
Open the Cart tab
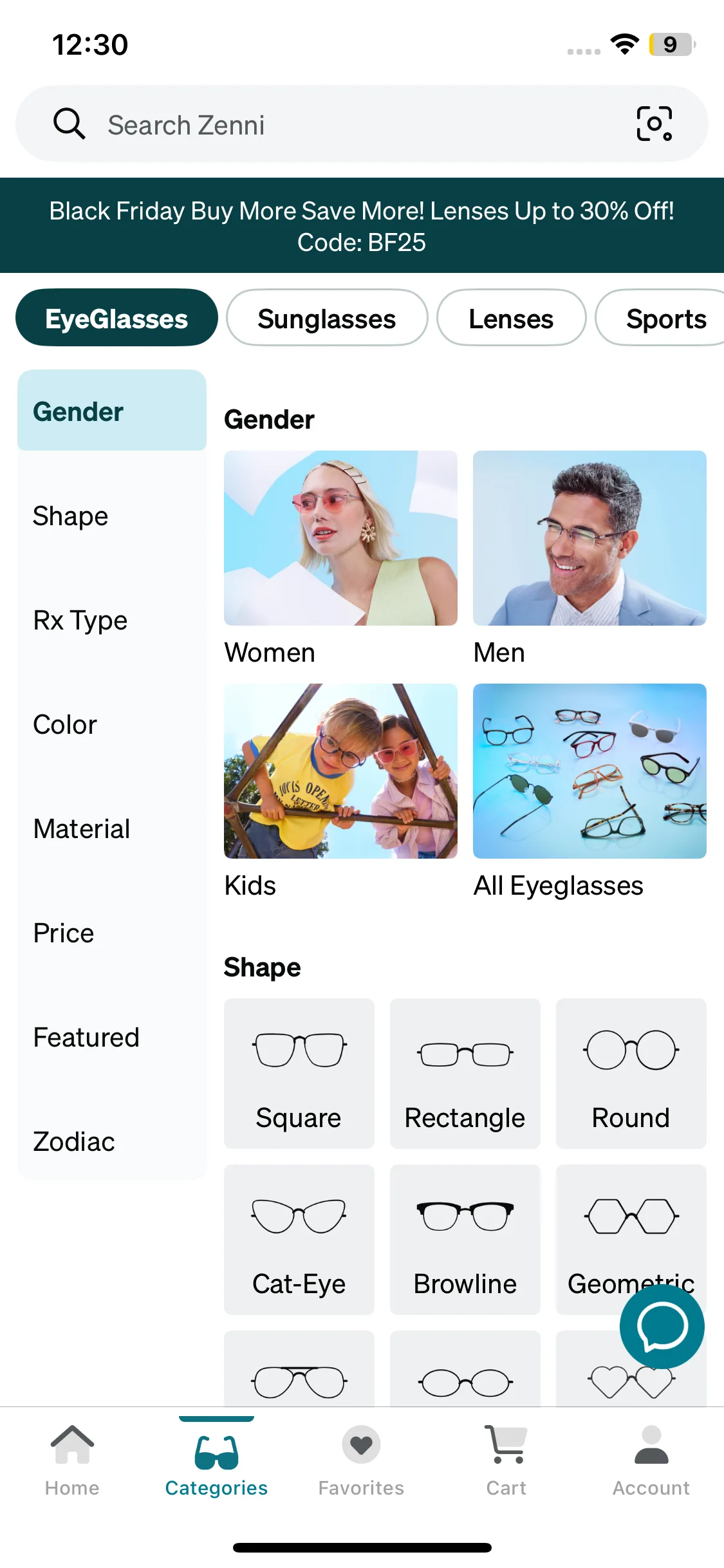506,1460
